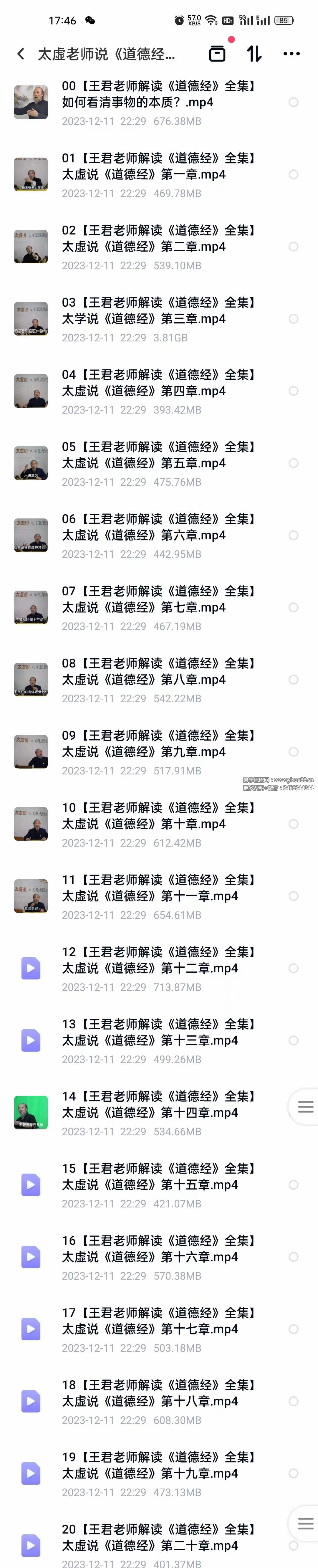Go back from the folder
318x1568 pixels.
(21, 54)
